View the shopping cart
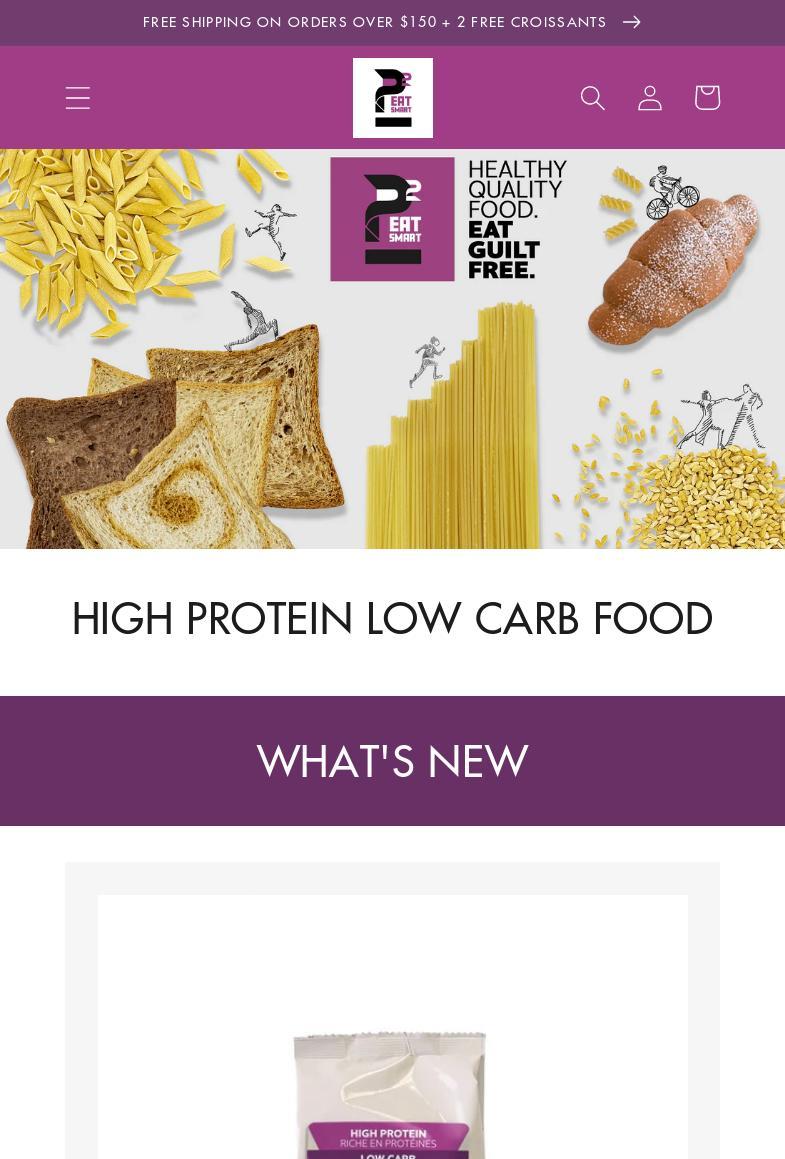The width and height of the screenshot is (785, 1159). [707, 98]
